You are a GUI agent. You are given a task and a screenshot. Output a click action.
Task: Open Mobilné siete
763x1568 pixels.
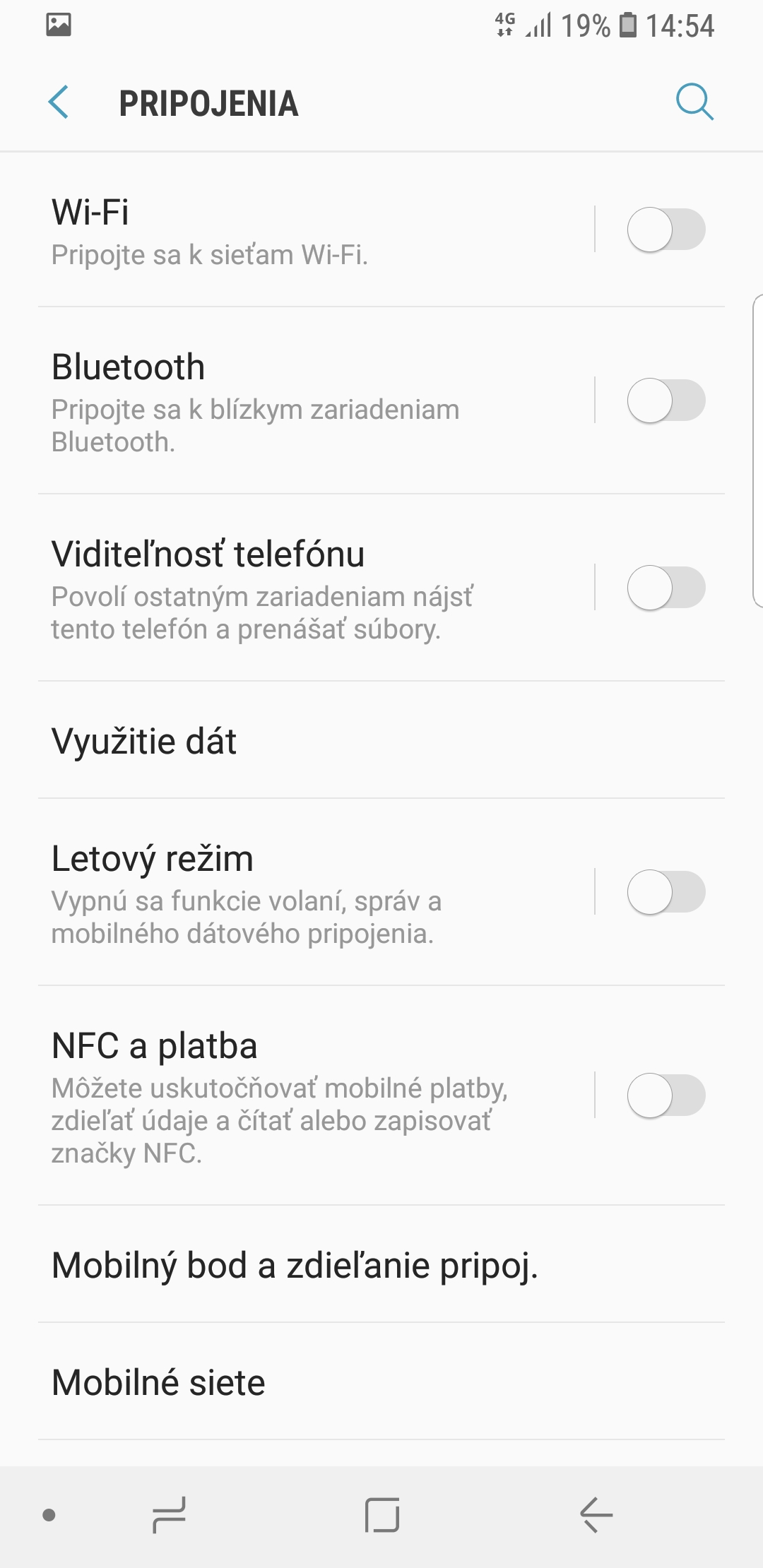coord(381,1382)
